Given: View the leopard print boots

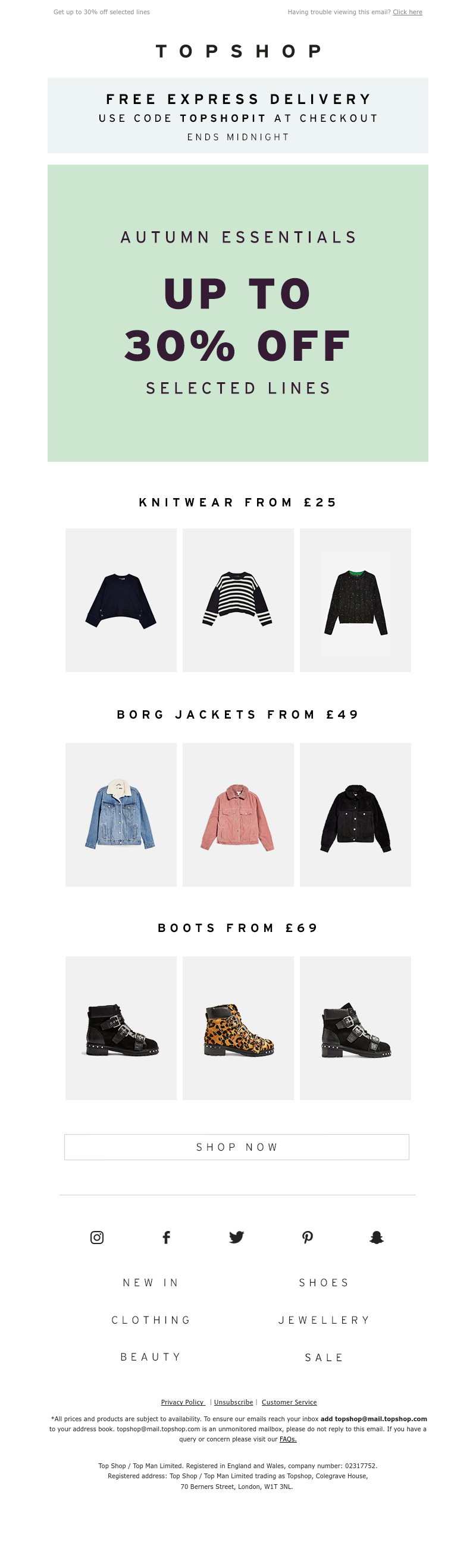Looking at the screenshot, I should (237, 1028).
